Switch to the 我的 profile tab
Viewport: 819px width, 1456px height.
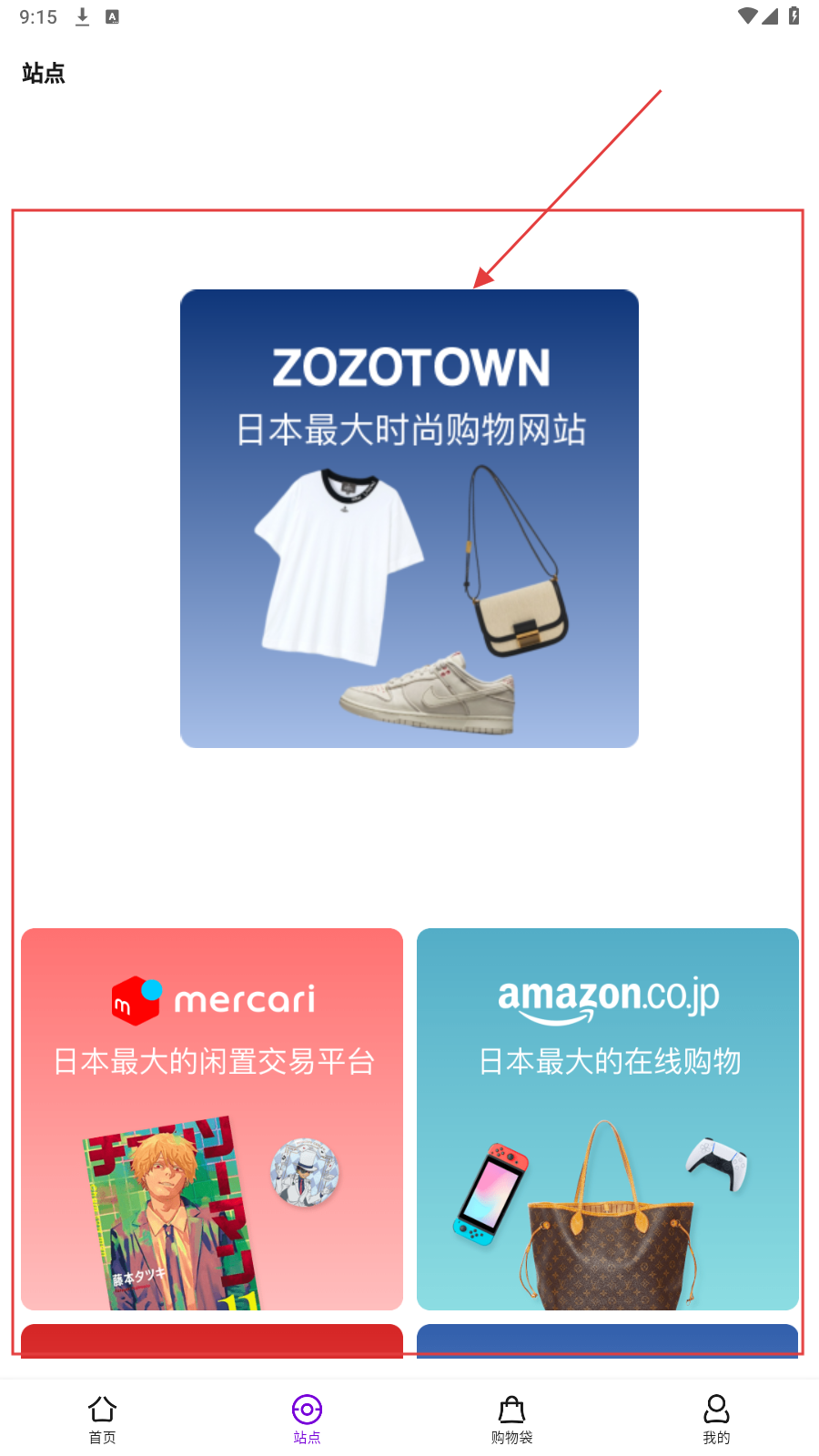pyautogui.click(x=716, y=1419)
